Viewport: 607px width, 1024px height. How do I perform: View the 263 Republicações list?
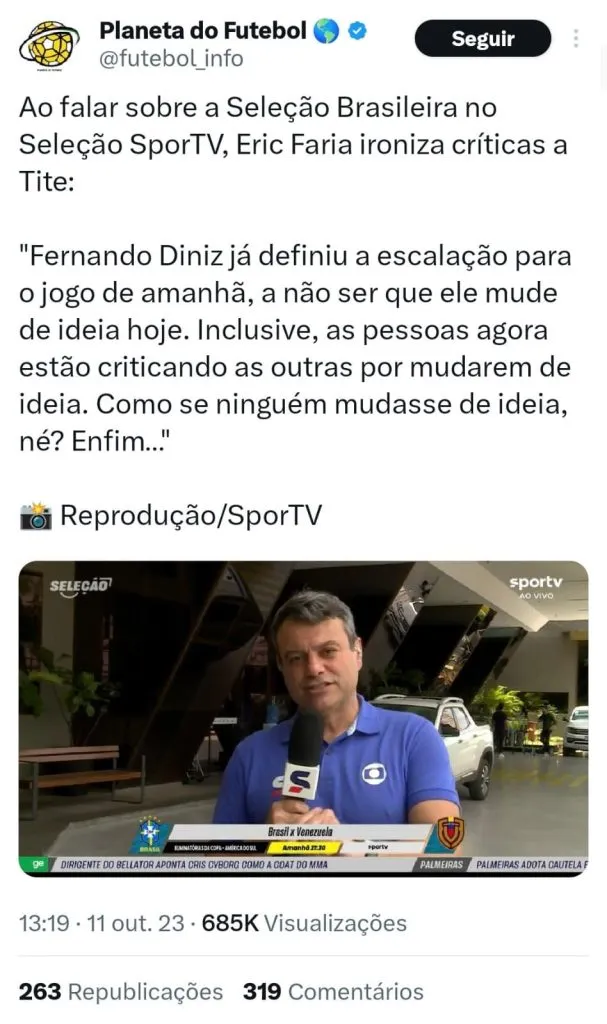tap(121, 991)
